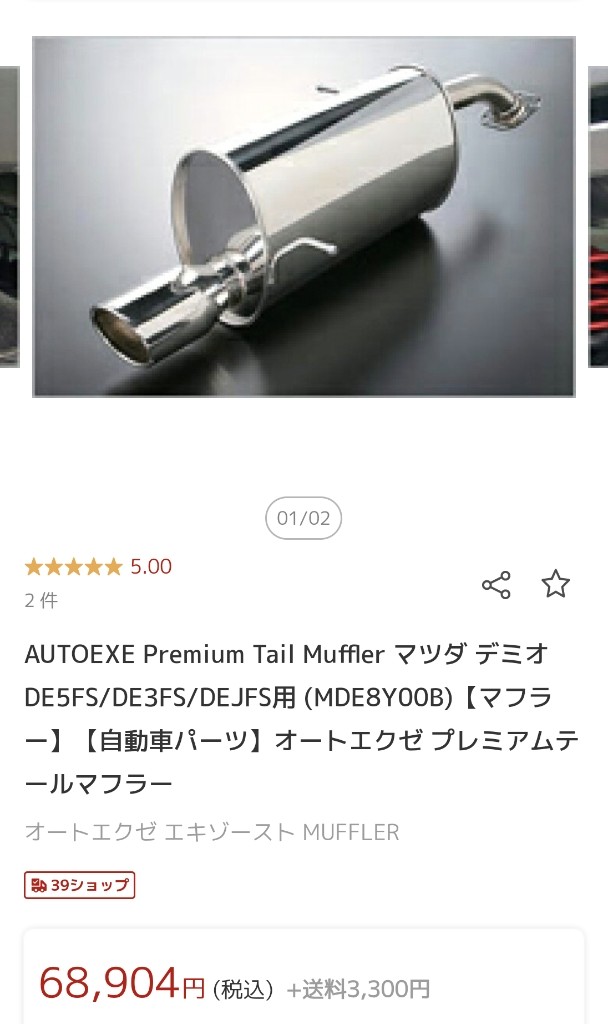The width and height of the screenshot is (608, 1024).
Task: Add product to favorites with star icon
Action: tap(556, 583)
